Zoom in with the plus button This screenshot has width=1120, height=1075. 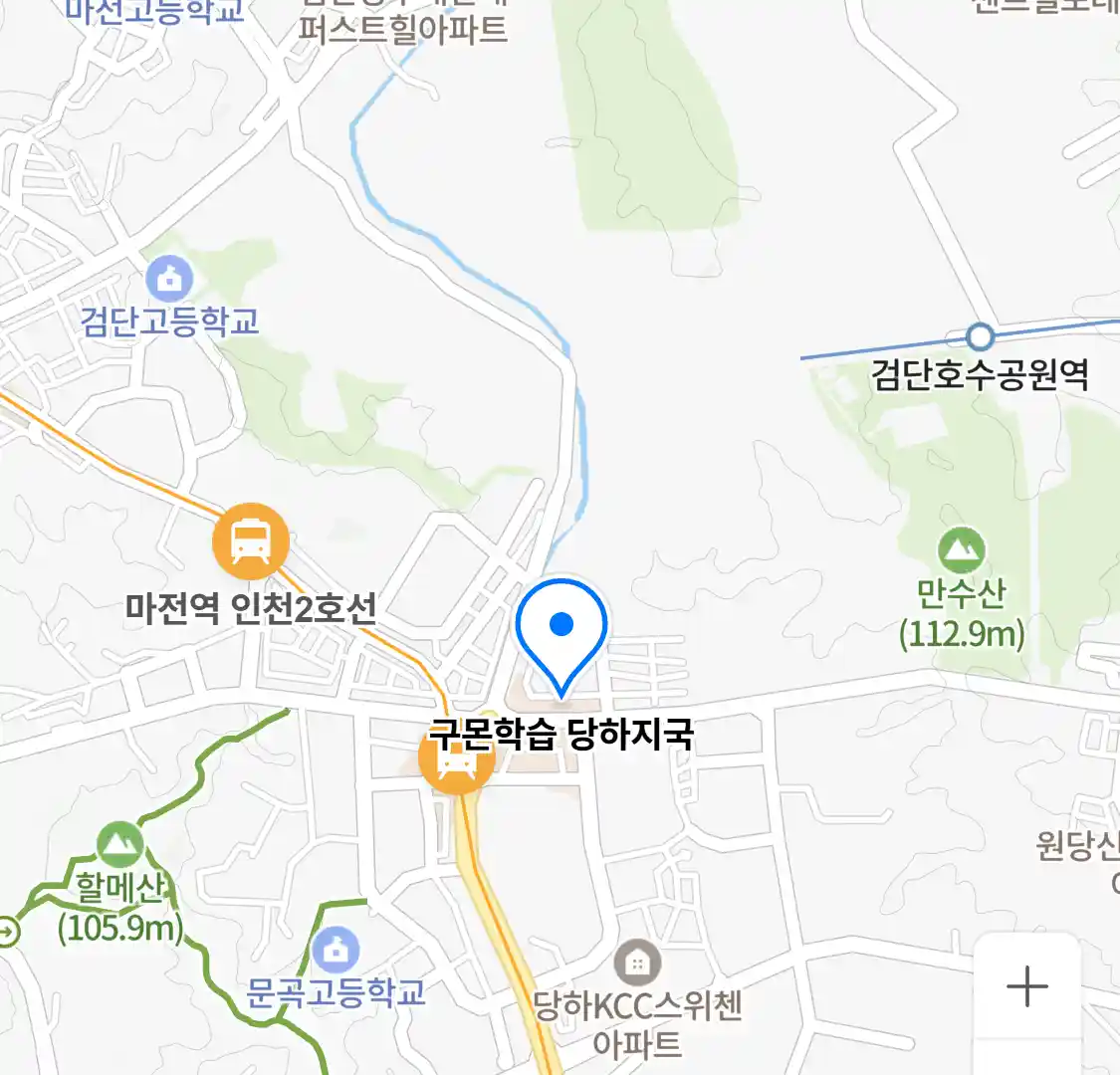coord(1026,986)
